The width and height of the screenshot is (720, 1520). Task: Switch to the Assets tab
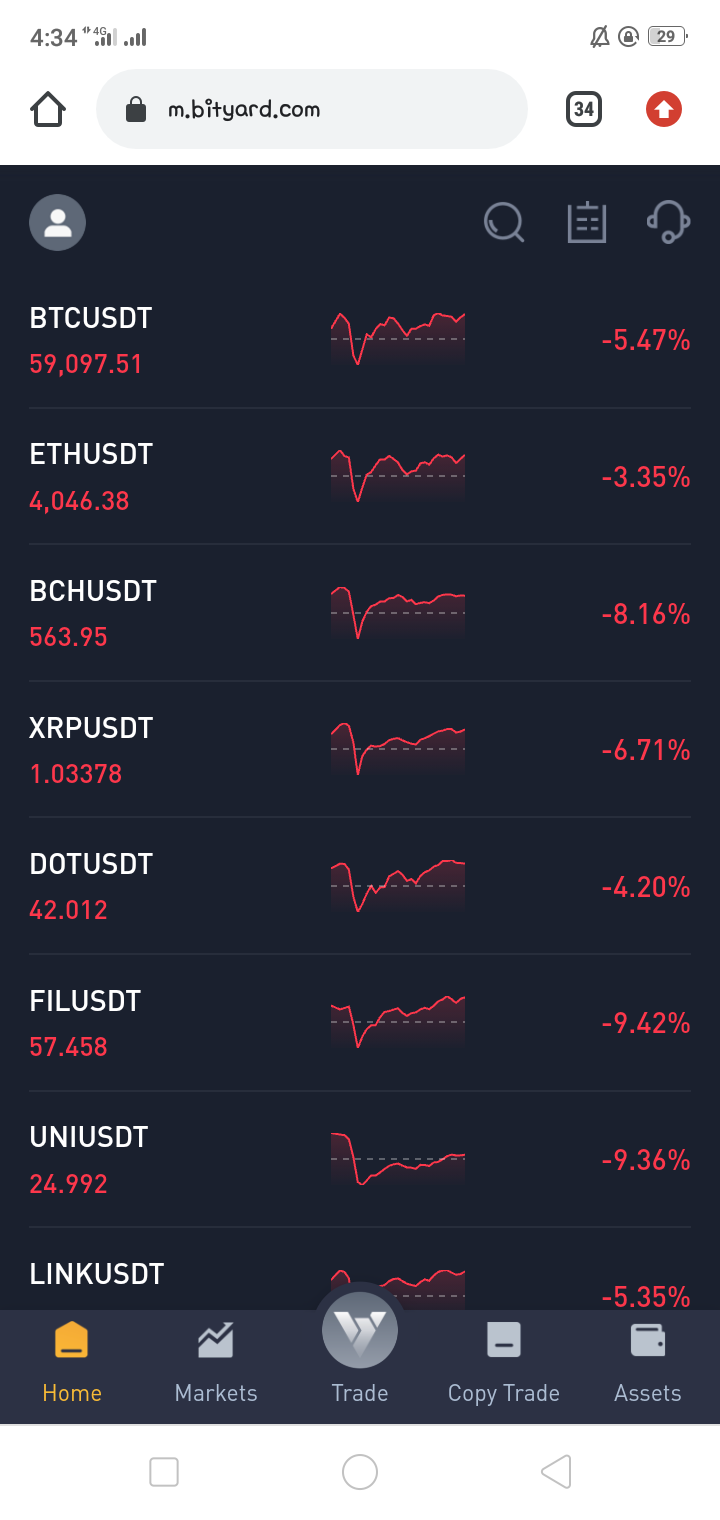click(x=648, y=1364)
